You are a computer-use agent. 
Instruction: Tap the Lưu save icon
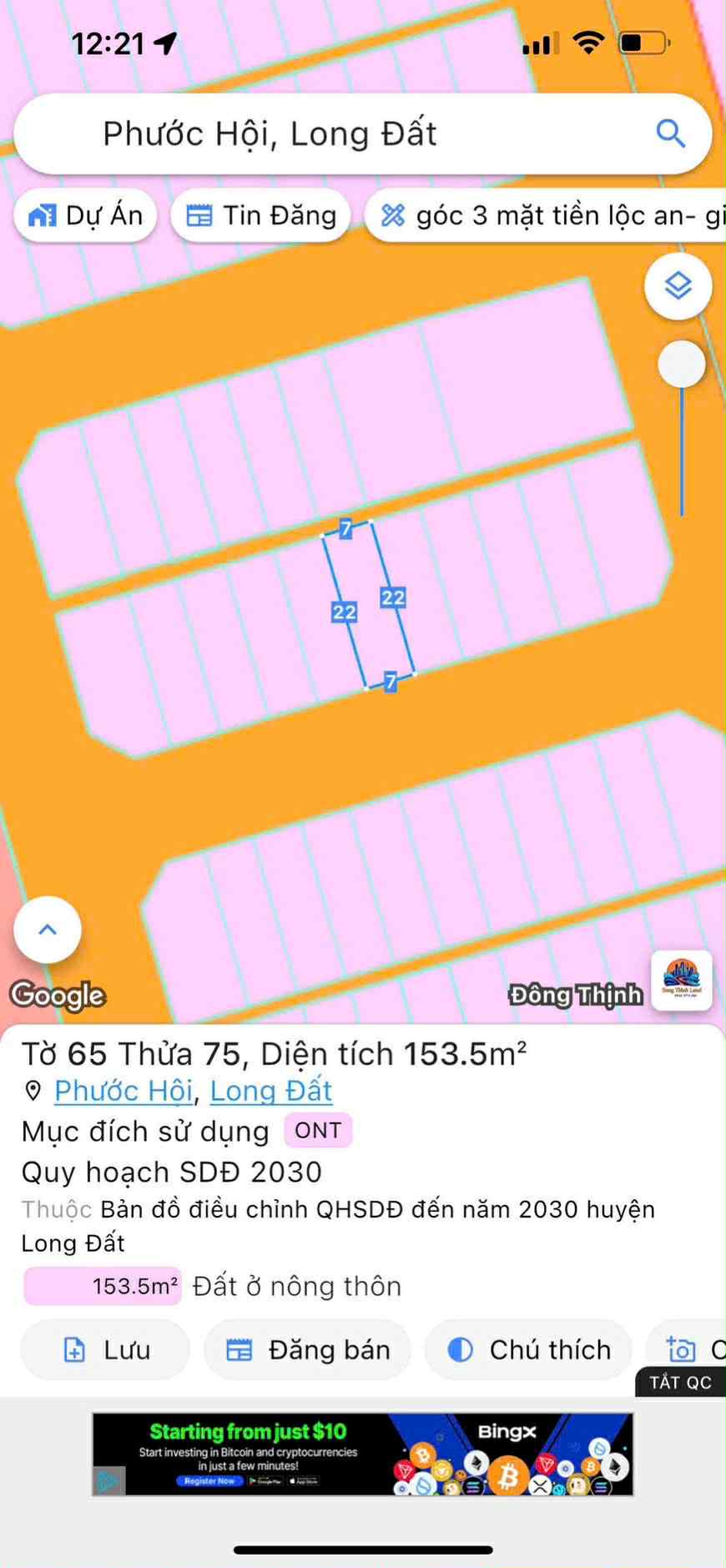click(73, 1349)
